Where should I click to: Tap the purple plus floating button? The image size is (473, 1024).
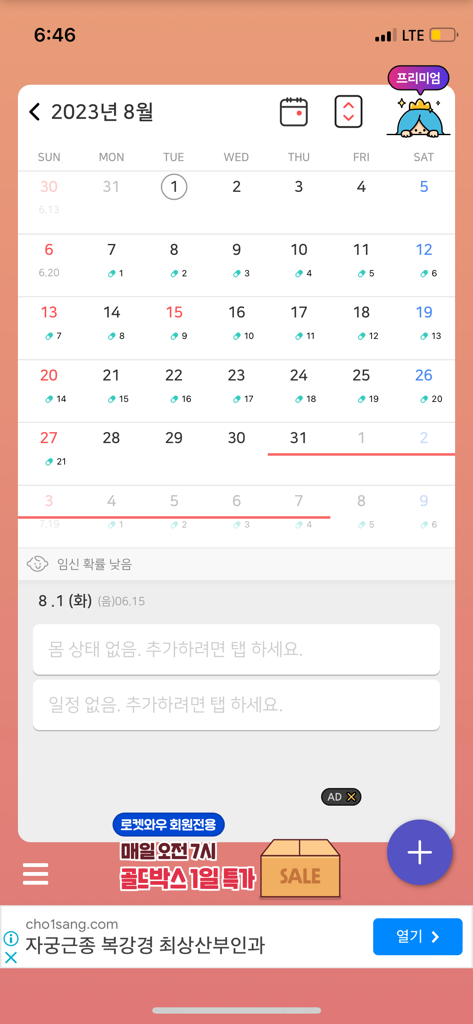coord(419,852)
